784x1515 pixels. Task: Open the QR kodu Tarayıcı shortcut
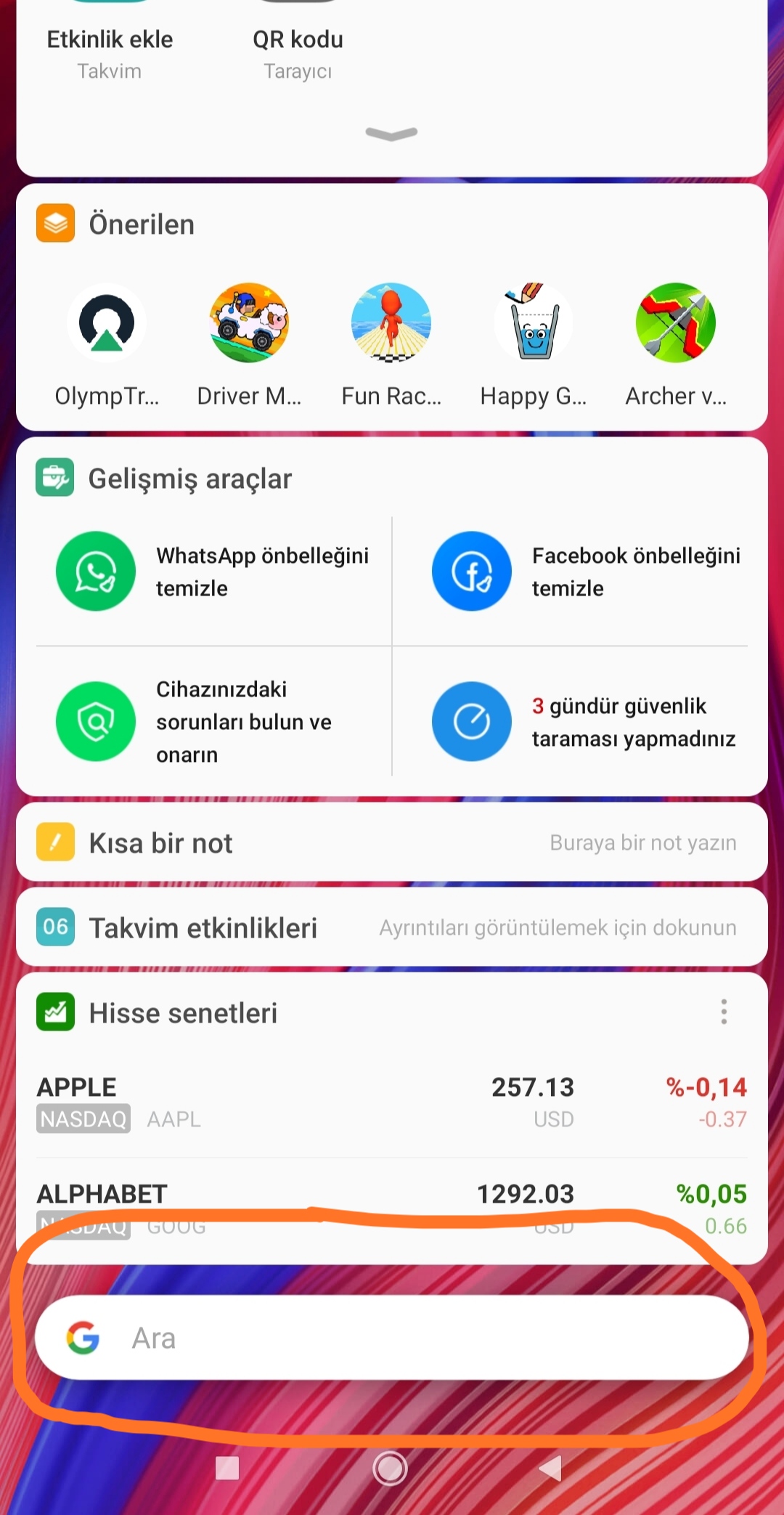[x=298, y=51]
